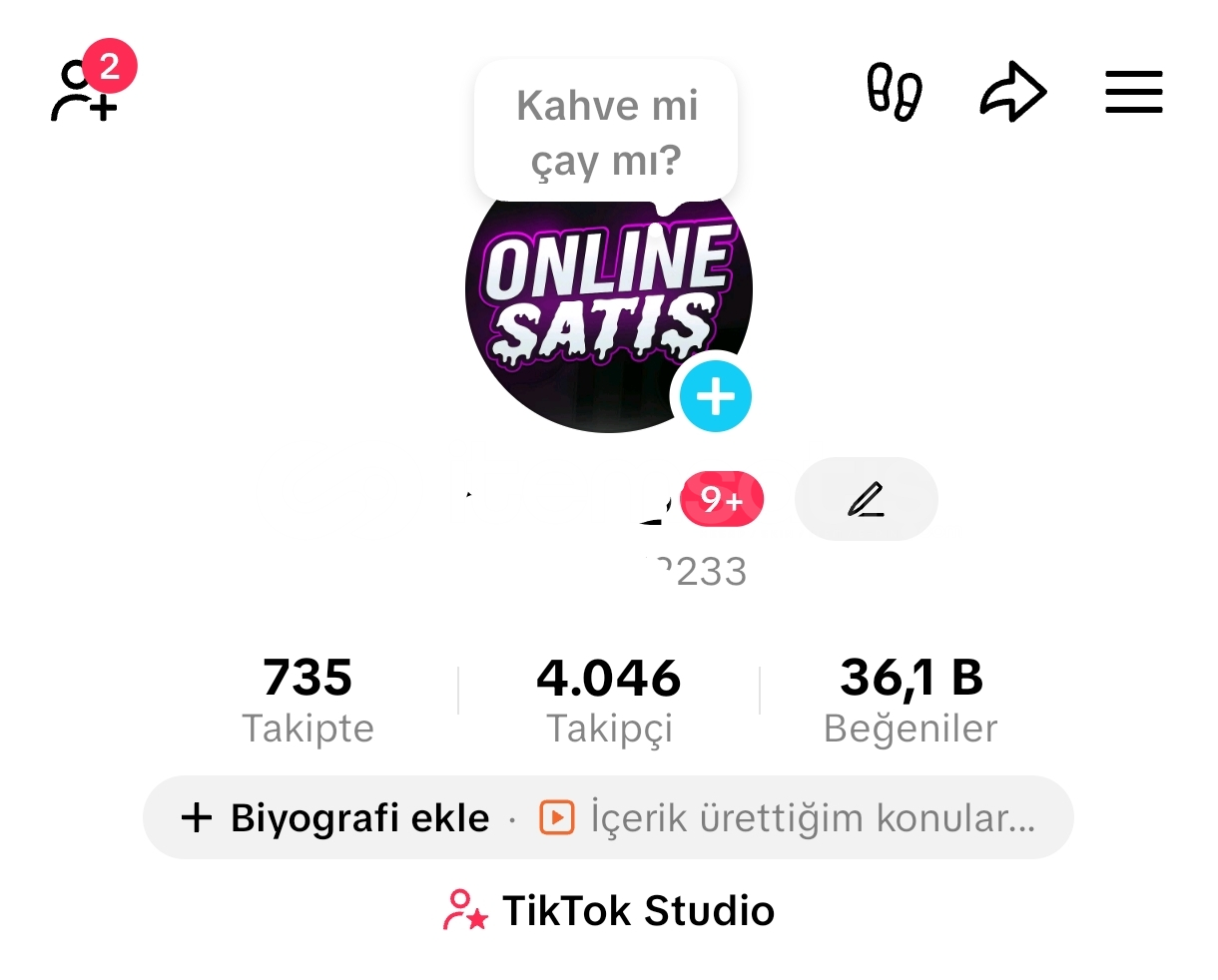Image resolution: width=1218 pixels, height=980 pixels.
Task: Share this profile
Action: point(1012,92)
